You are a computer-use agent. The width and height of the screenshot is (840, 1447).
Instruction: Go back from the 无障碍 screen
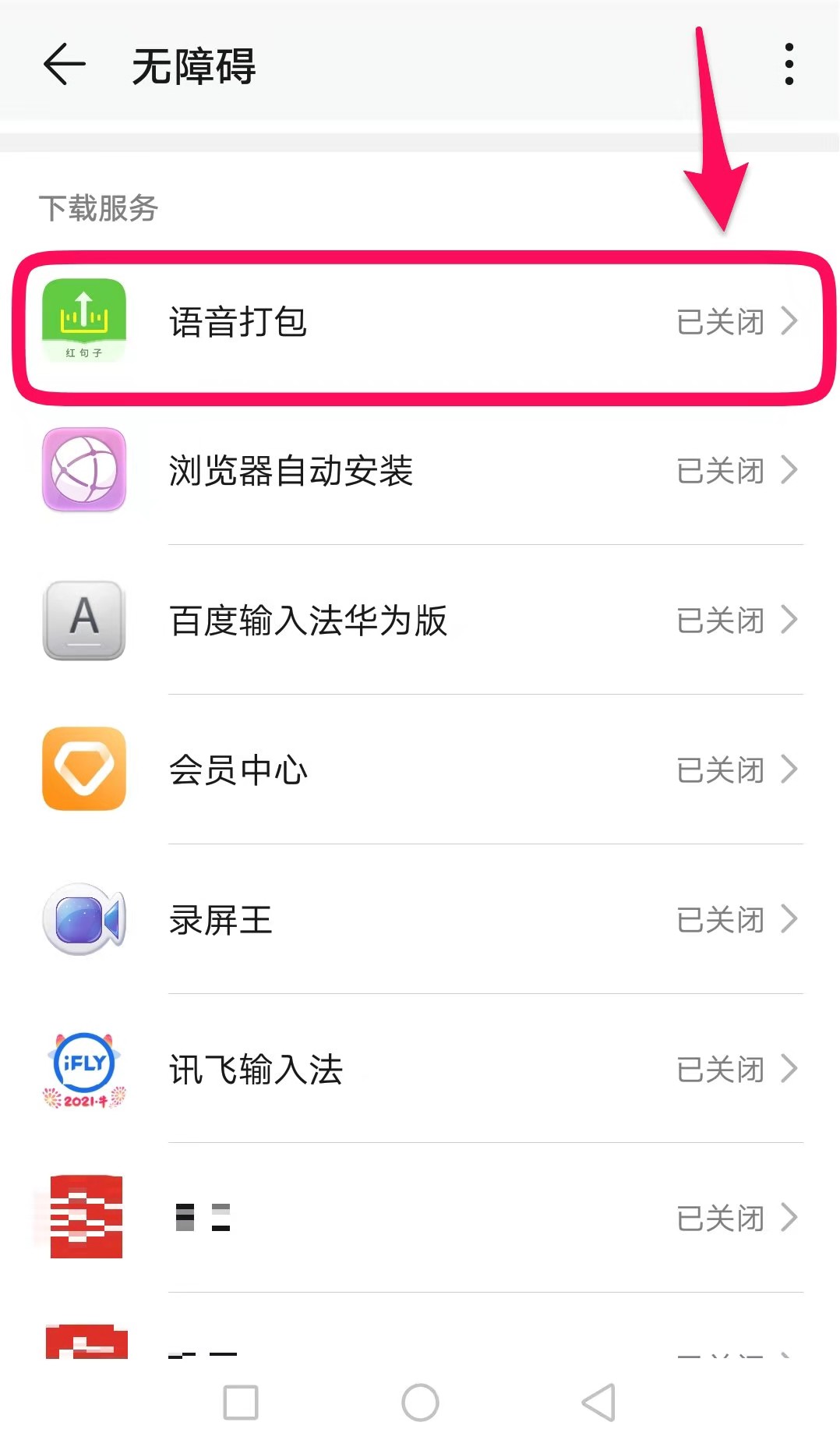coord(64,64)
